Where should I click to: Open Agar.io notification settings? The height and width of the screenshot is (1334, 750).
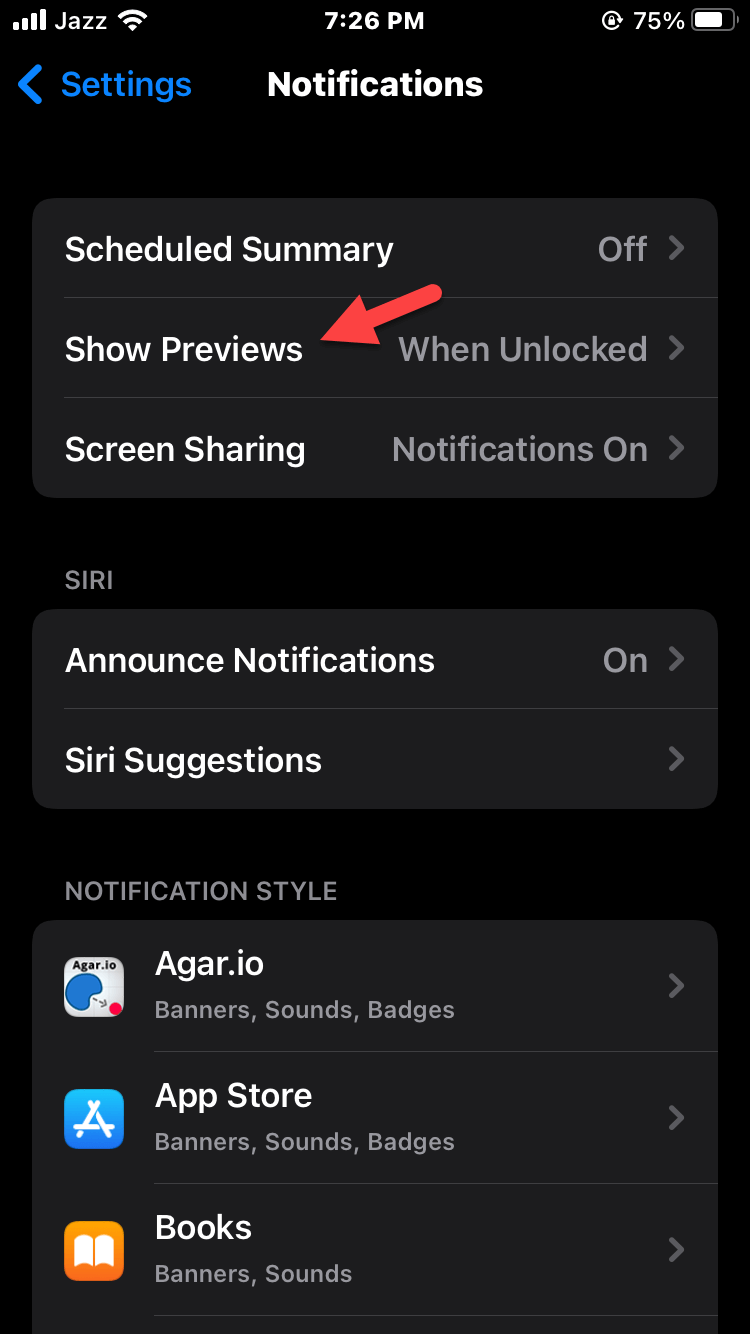[375, 985]
